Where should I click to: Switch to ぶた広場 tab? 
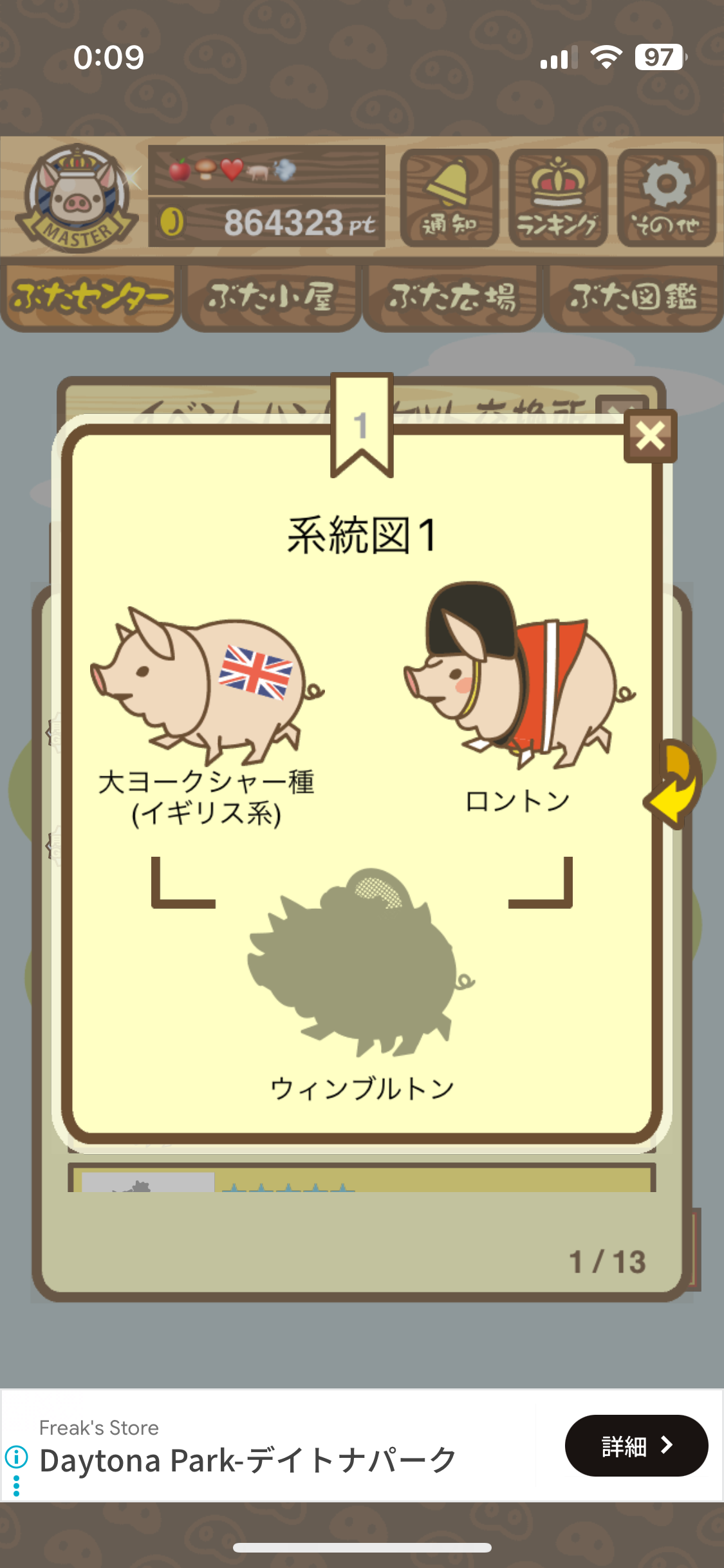tap(452, 297)
